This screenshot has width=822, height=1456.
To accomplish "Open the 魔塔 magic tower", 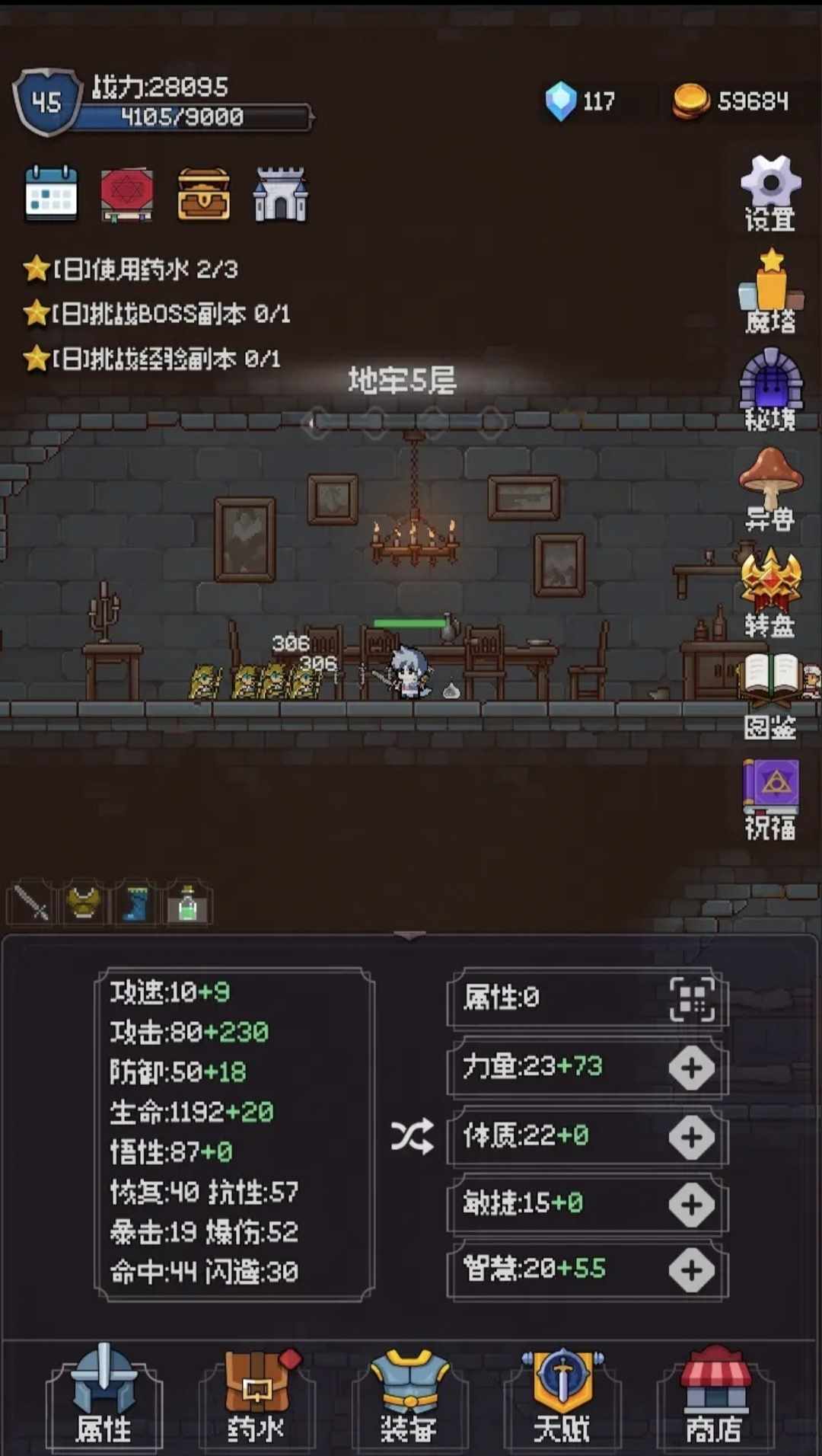I will pos(770,291).
